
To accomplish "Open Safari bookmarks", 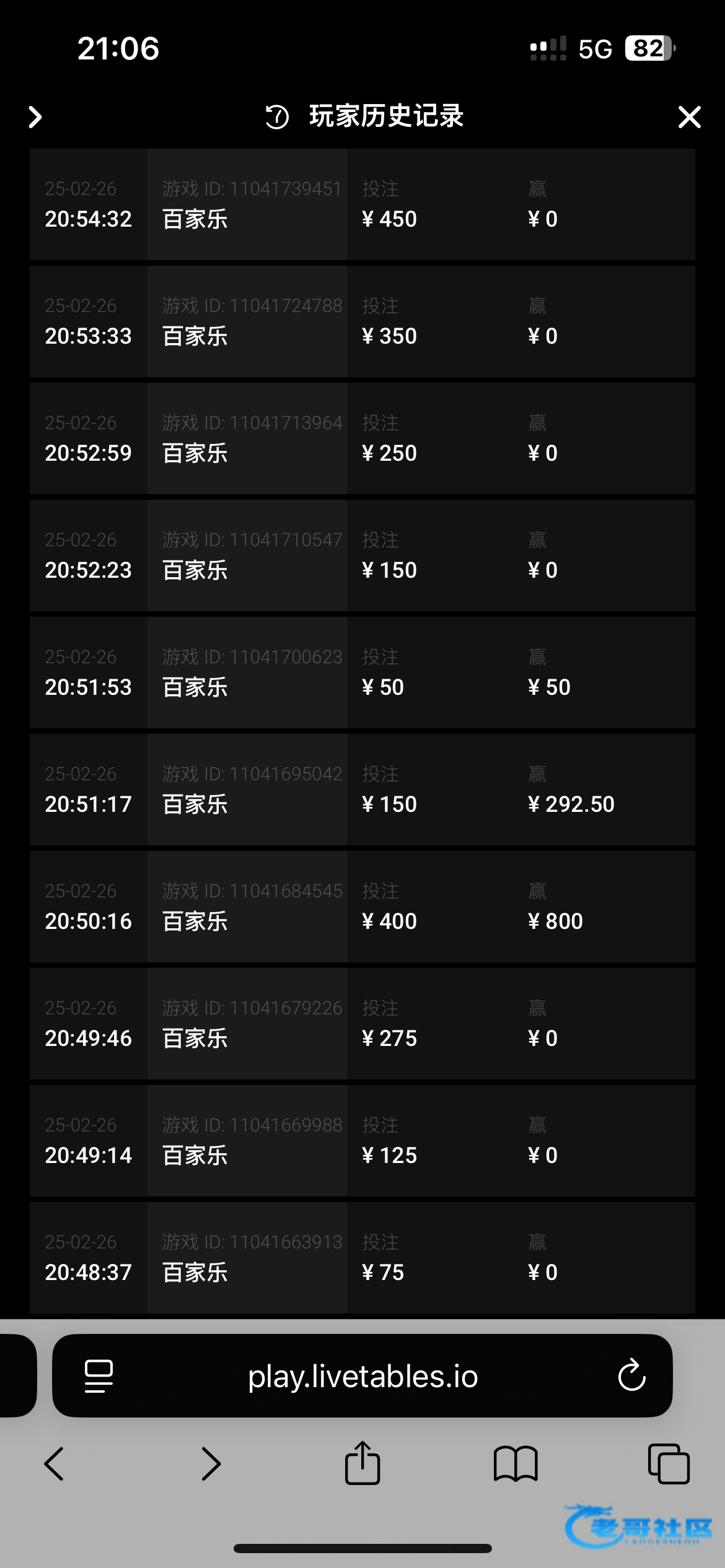I will point(516,1464).
